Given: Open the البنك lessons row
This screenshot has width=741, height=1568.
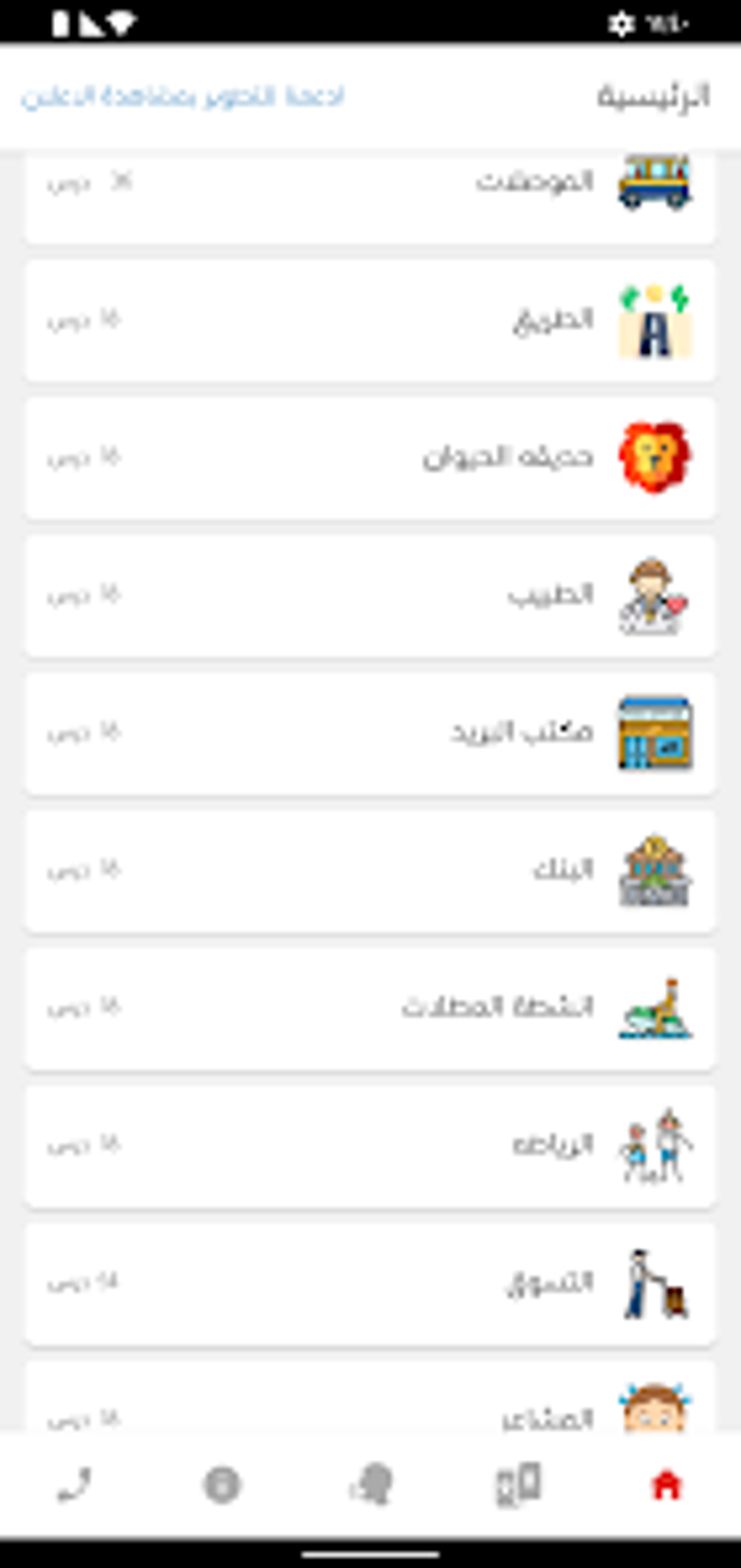Looking at the screenshot, I should tap(370, 871).
